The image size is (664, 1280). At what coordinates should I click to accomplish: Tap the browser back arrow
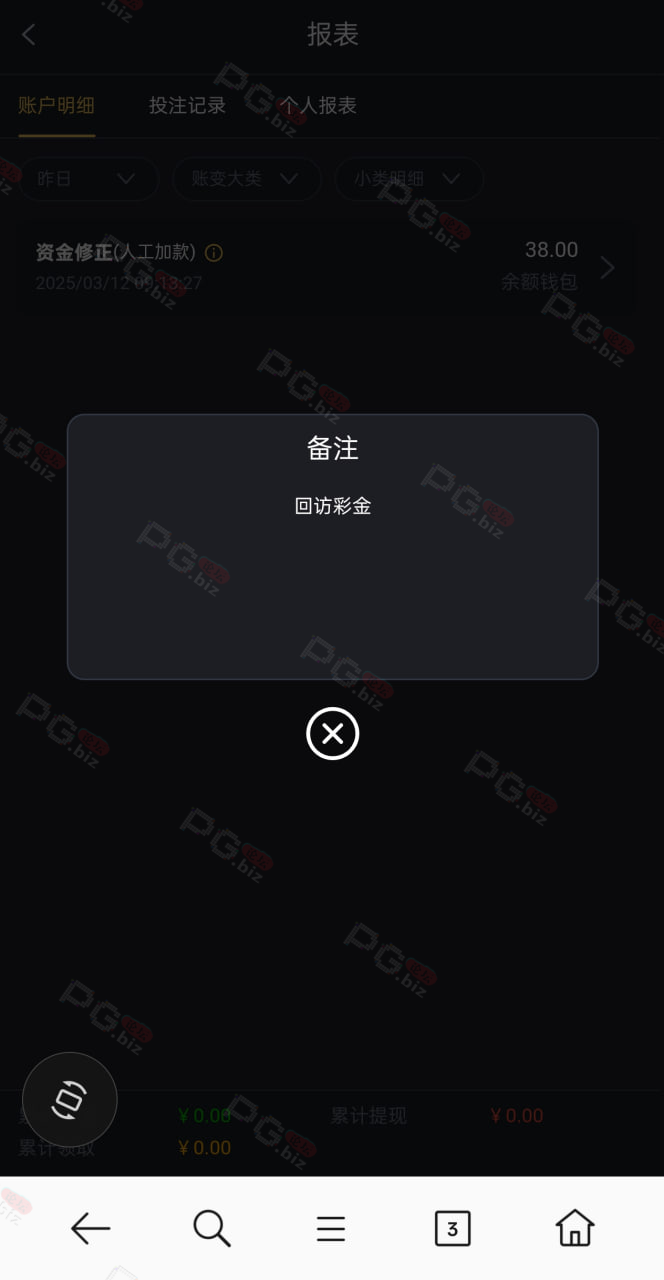click(90, 1228)
